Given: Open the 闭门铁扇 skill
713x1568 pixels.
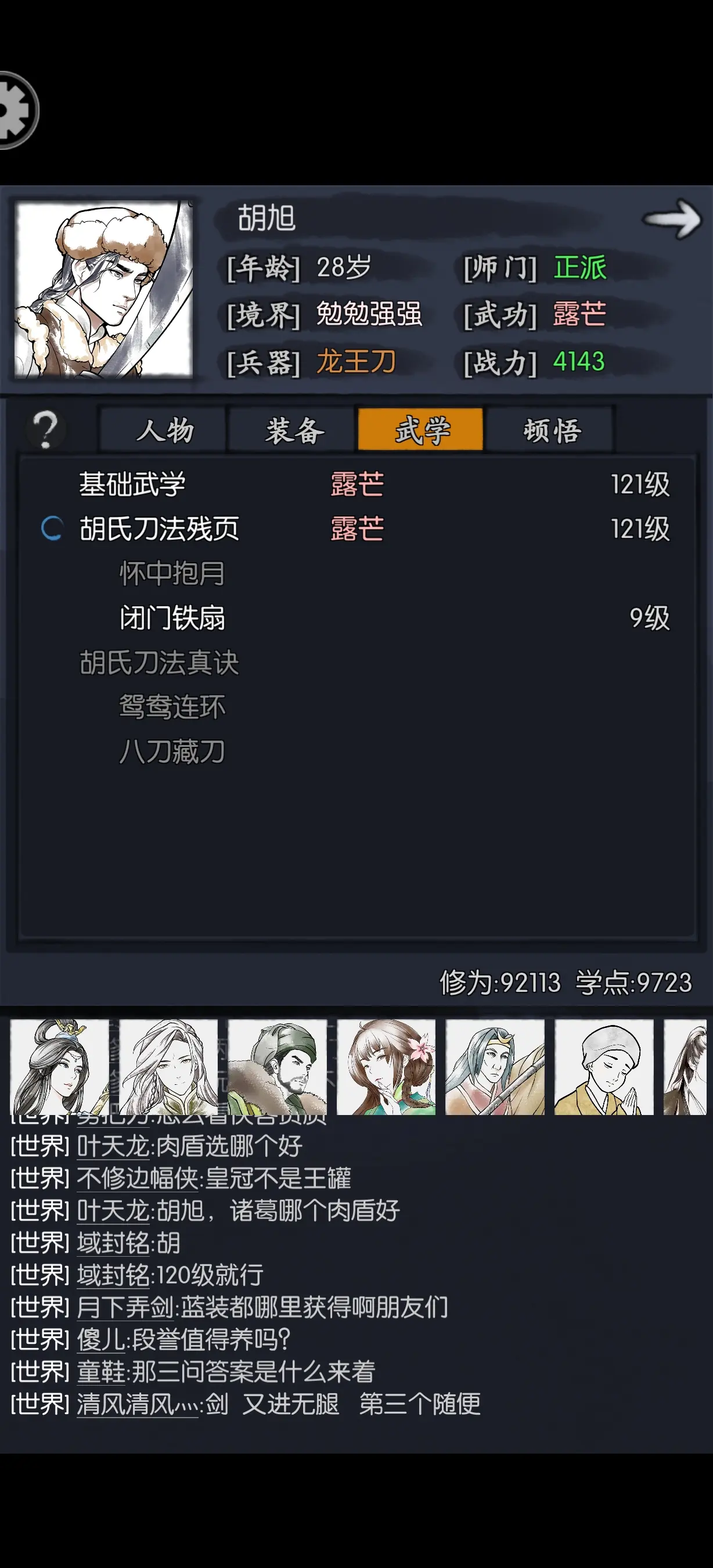Looking at the screenshot, I should (x=356, y=618).
